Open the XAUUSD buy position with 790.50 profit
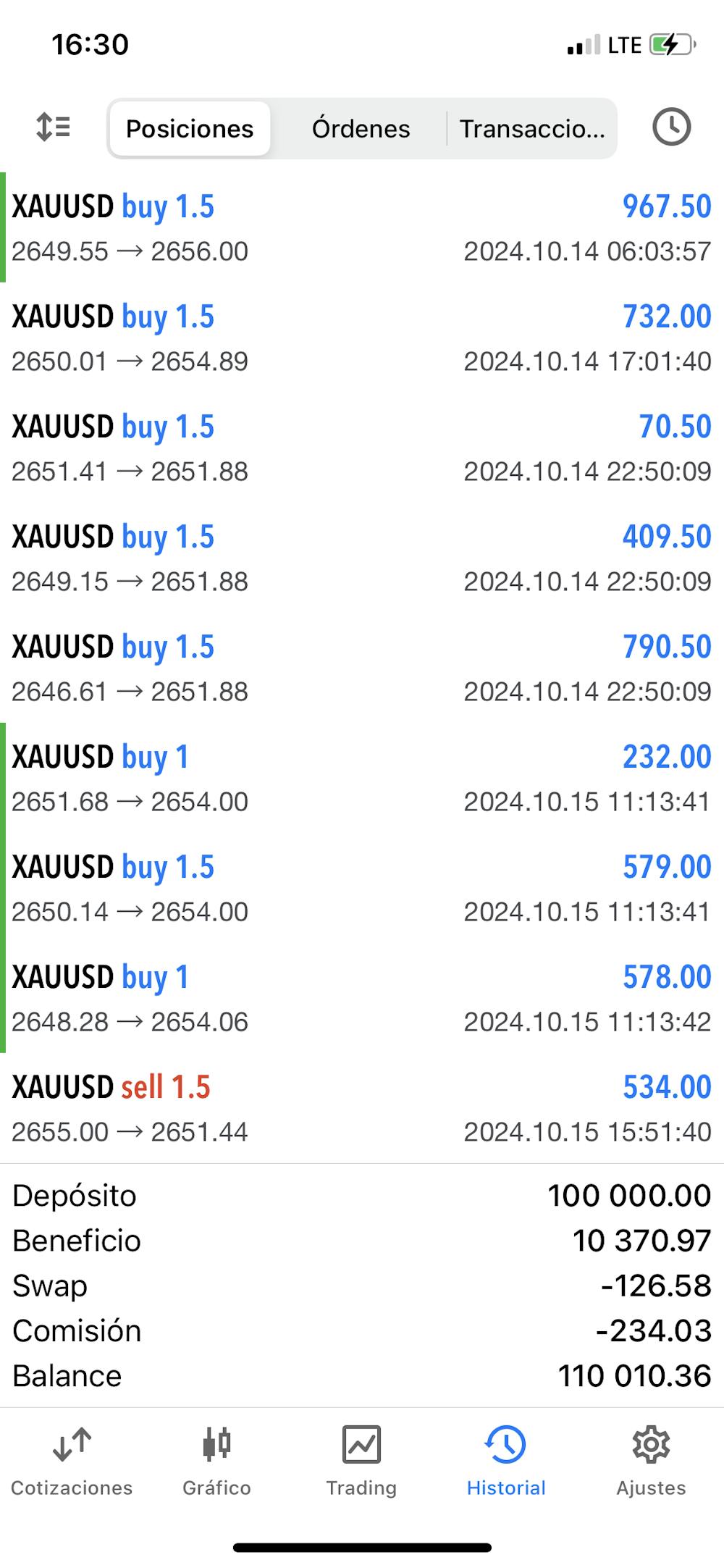This screenshot has width=724, height=1568. (362, 668)
